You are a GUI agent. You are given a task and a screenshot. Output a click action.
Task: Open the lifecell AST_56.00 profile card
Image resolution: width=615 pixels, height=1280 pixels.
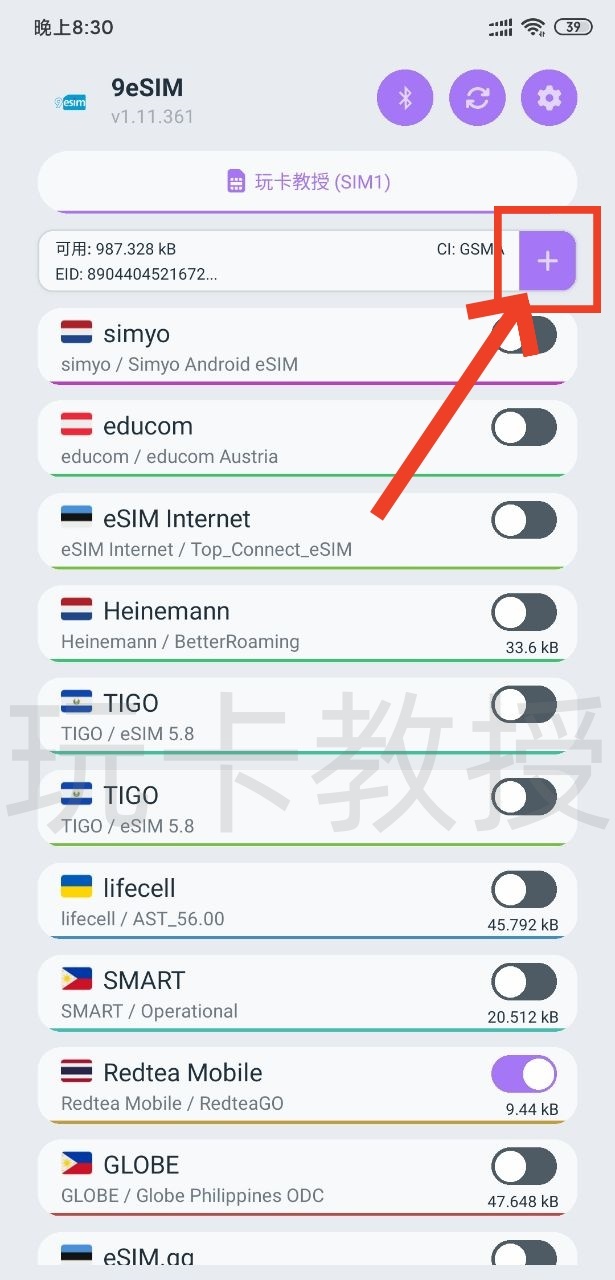(250, 902)
